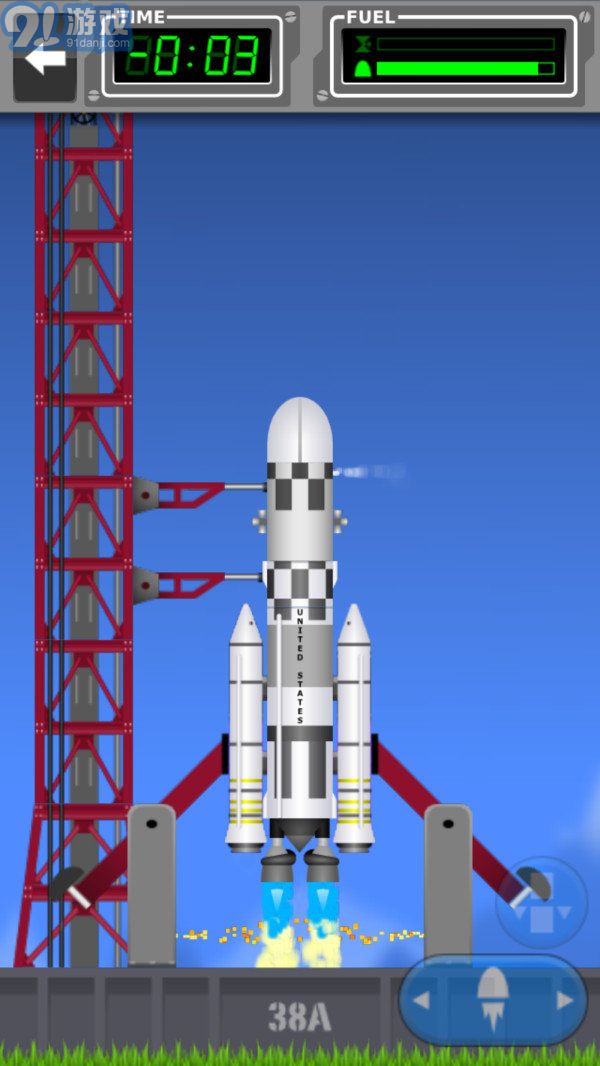The image size is (600, 1066).
Task: Steer the rocket right
Action: 565,1001
